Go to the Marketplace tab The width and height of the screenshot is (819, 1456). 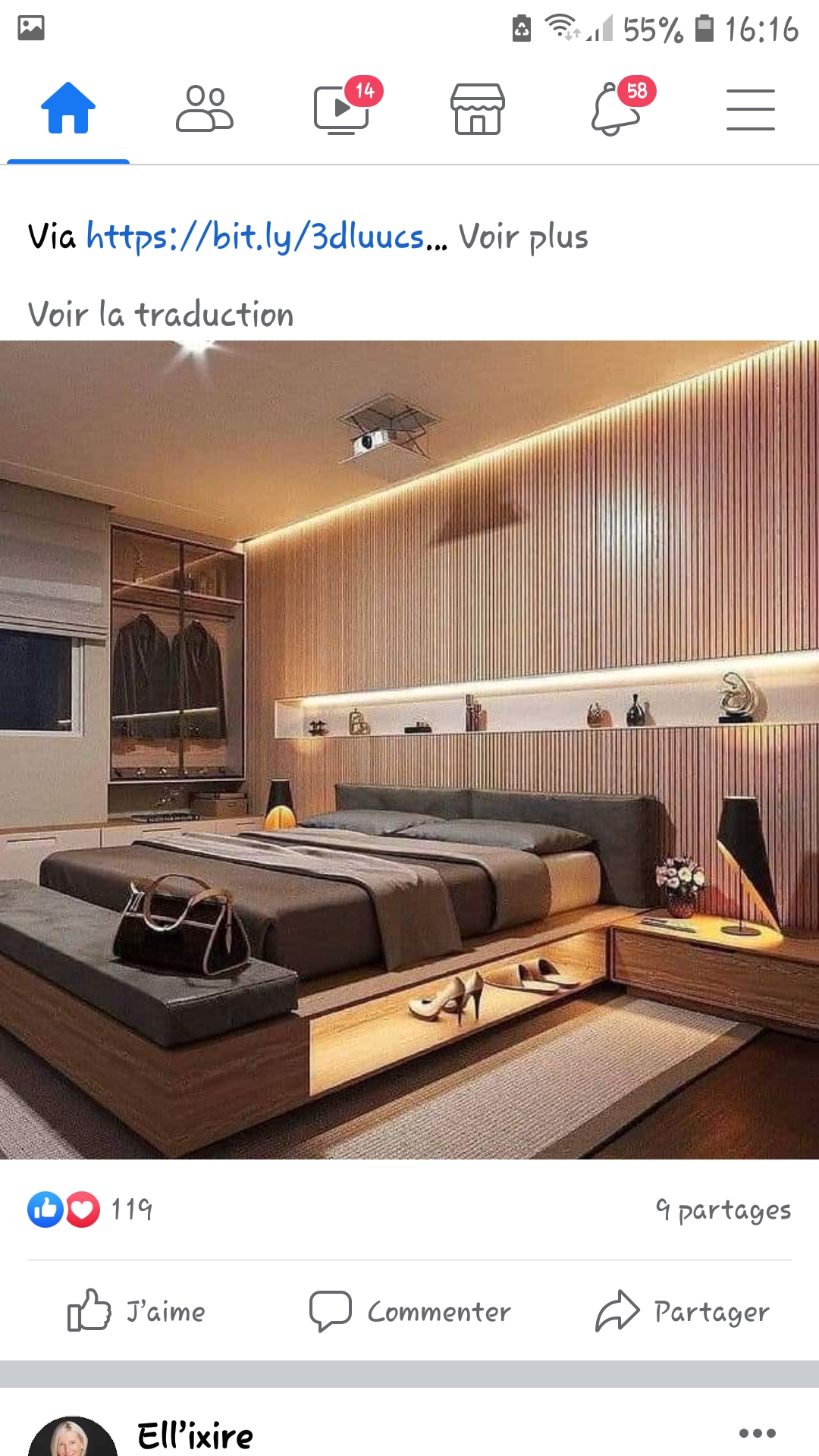[x=477, y=108]
